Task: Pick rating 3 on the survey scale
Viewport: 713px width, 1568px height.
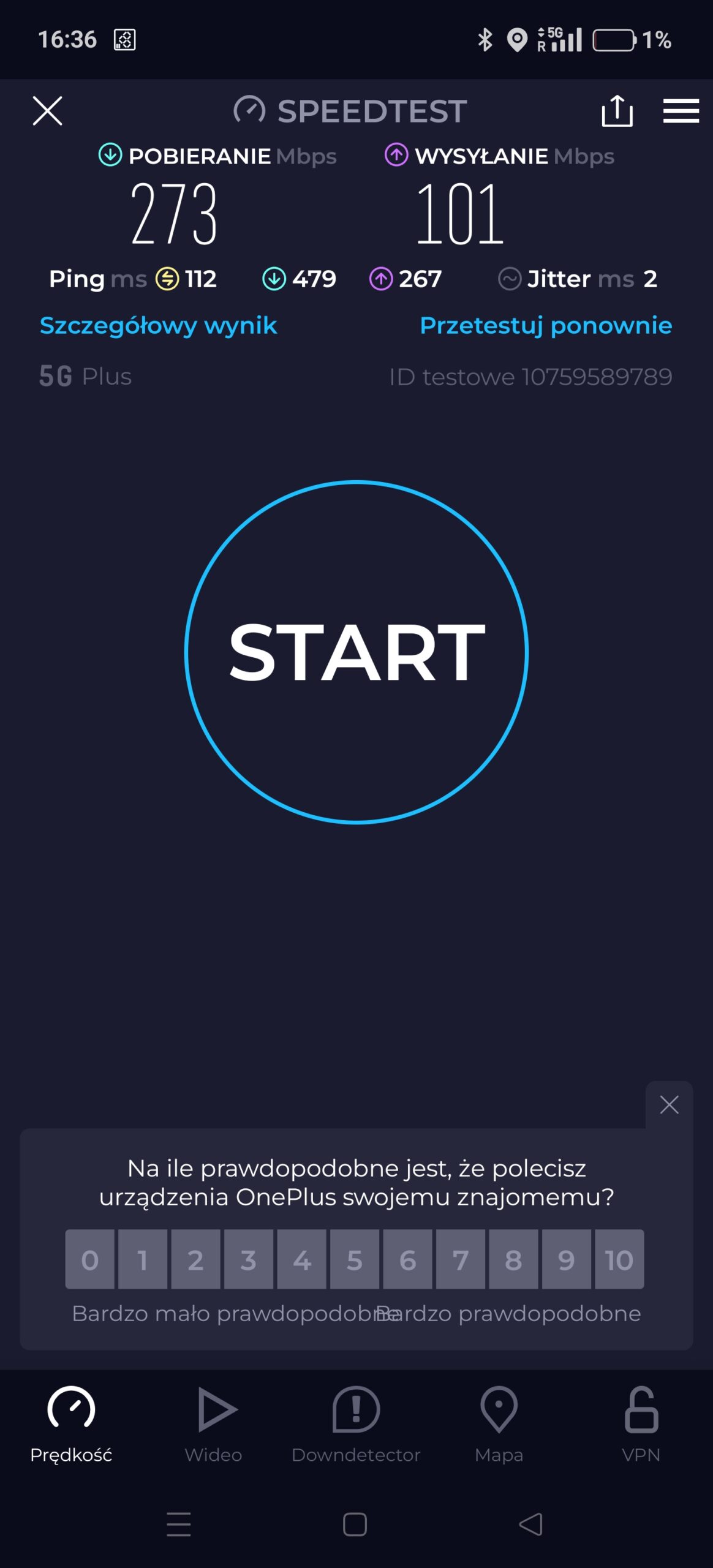Action: [248, 1259]
